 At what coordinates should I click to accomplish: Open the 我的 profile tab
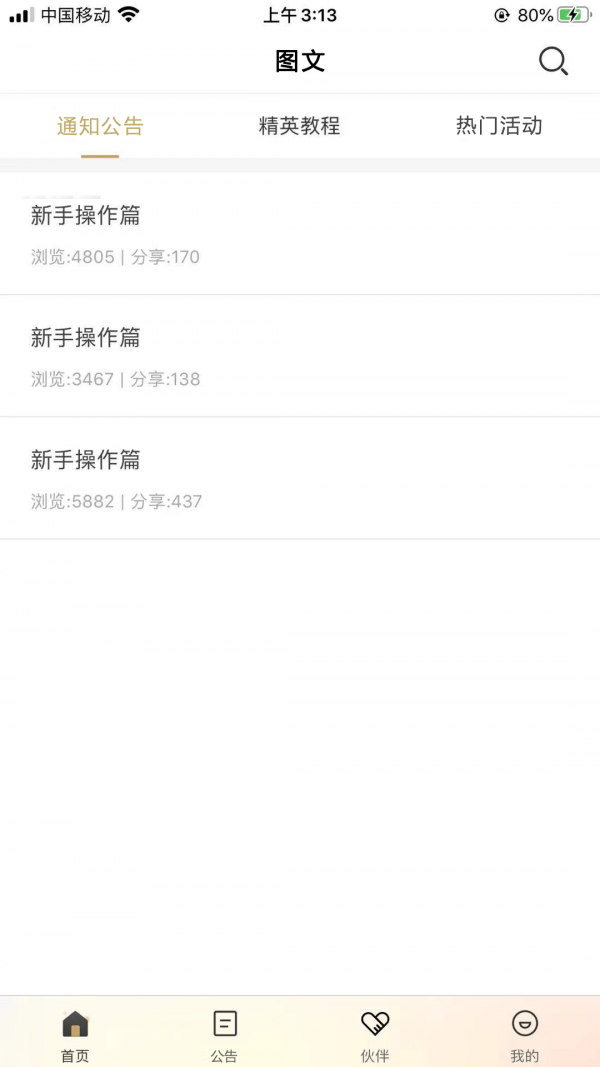pos(524,1034)
